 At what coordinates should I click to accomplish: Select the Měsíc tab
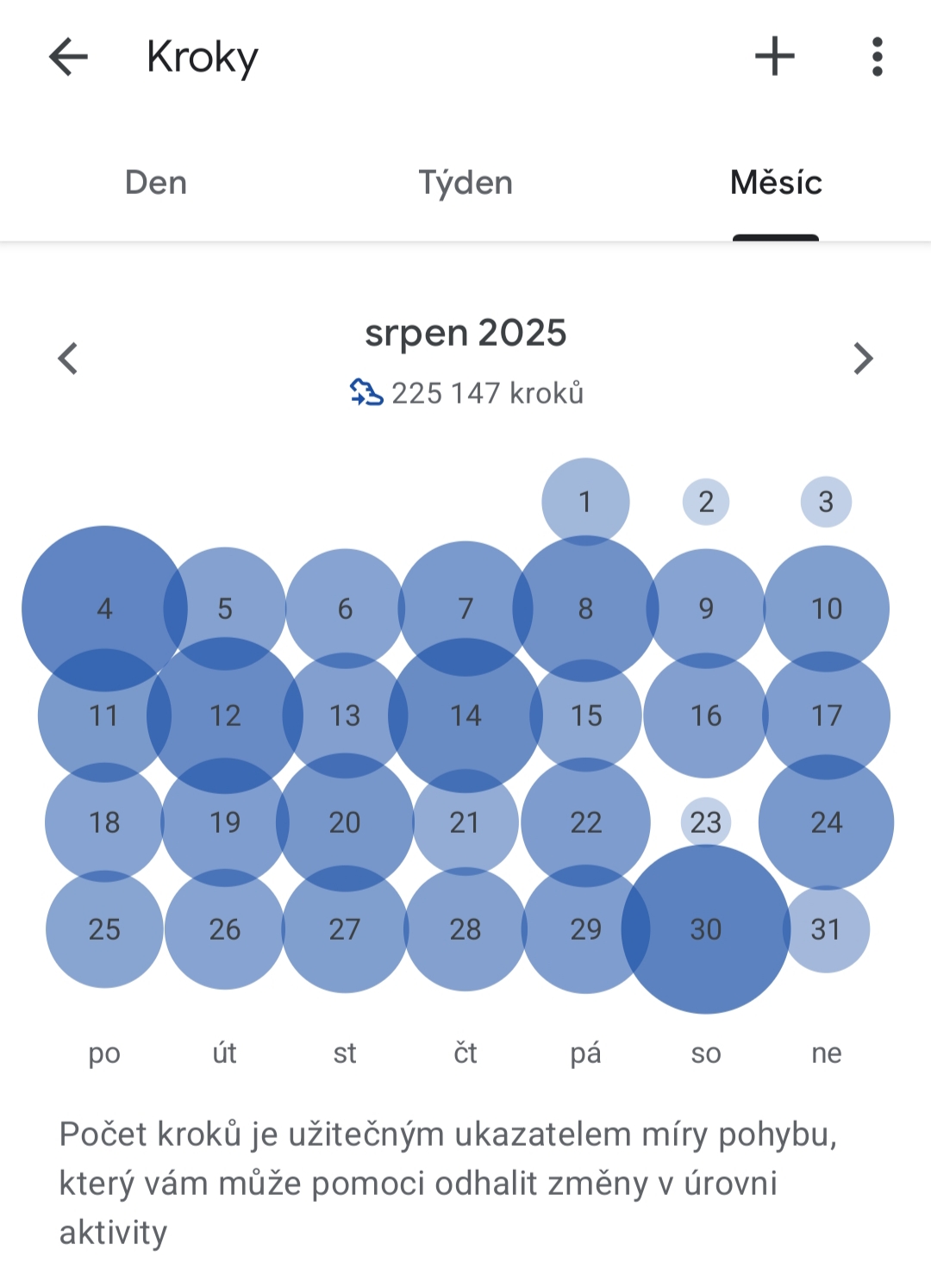click(776, 183)
